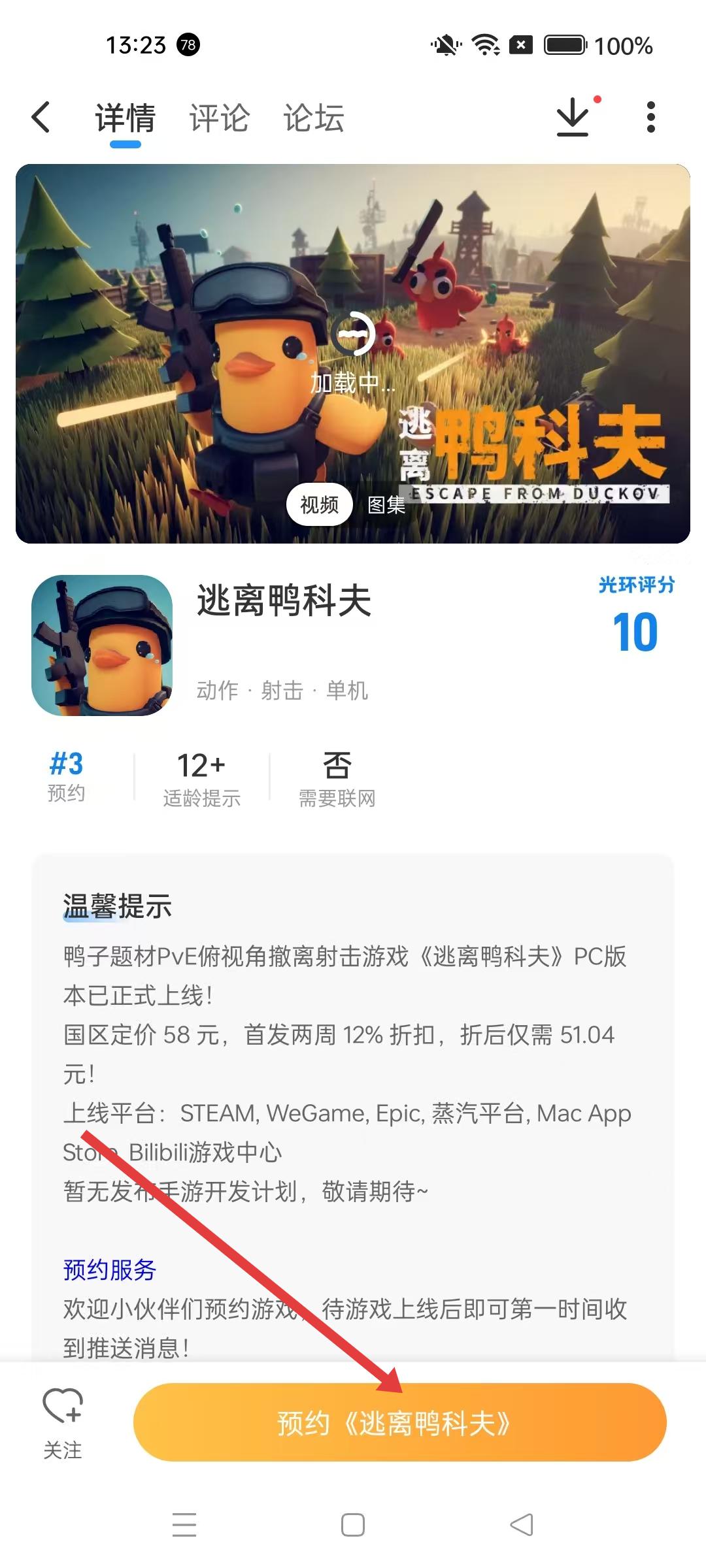Switch to the 论坛 tab
The image size is (706, 1568).
point(313,118)
